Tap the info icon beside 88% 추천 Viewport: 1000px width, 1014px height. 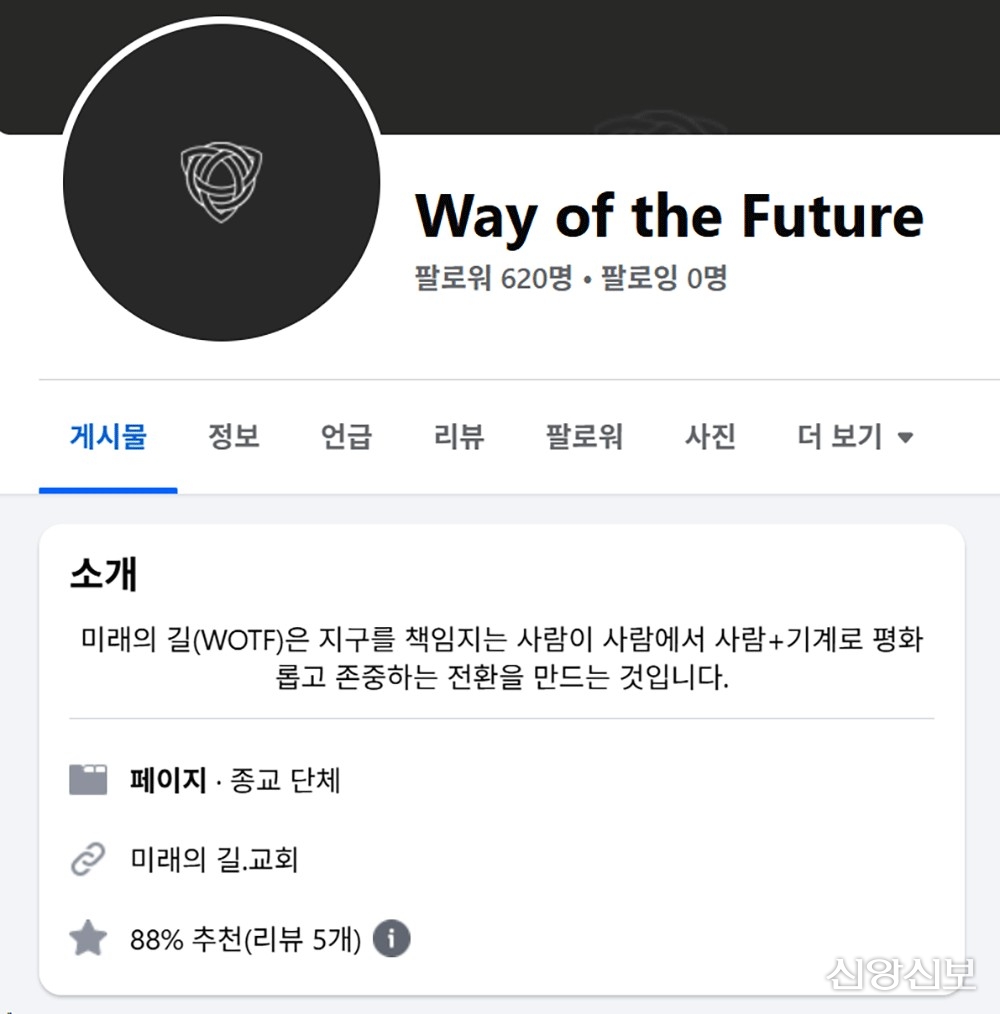click(x=391, y=938)
